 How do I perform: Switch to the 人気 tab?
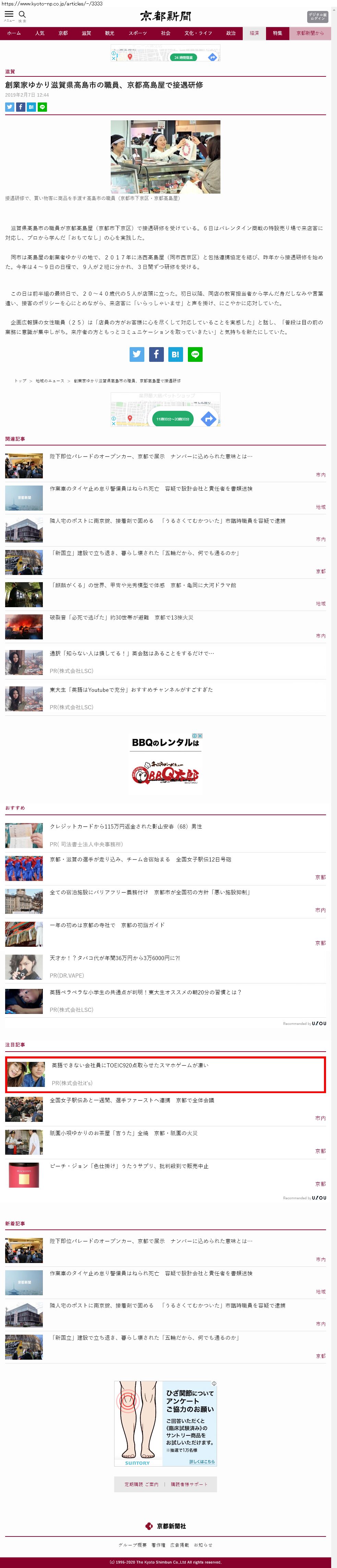[40, 34]
